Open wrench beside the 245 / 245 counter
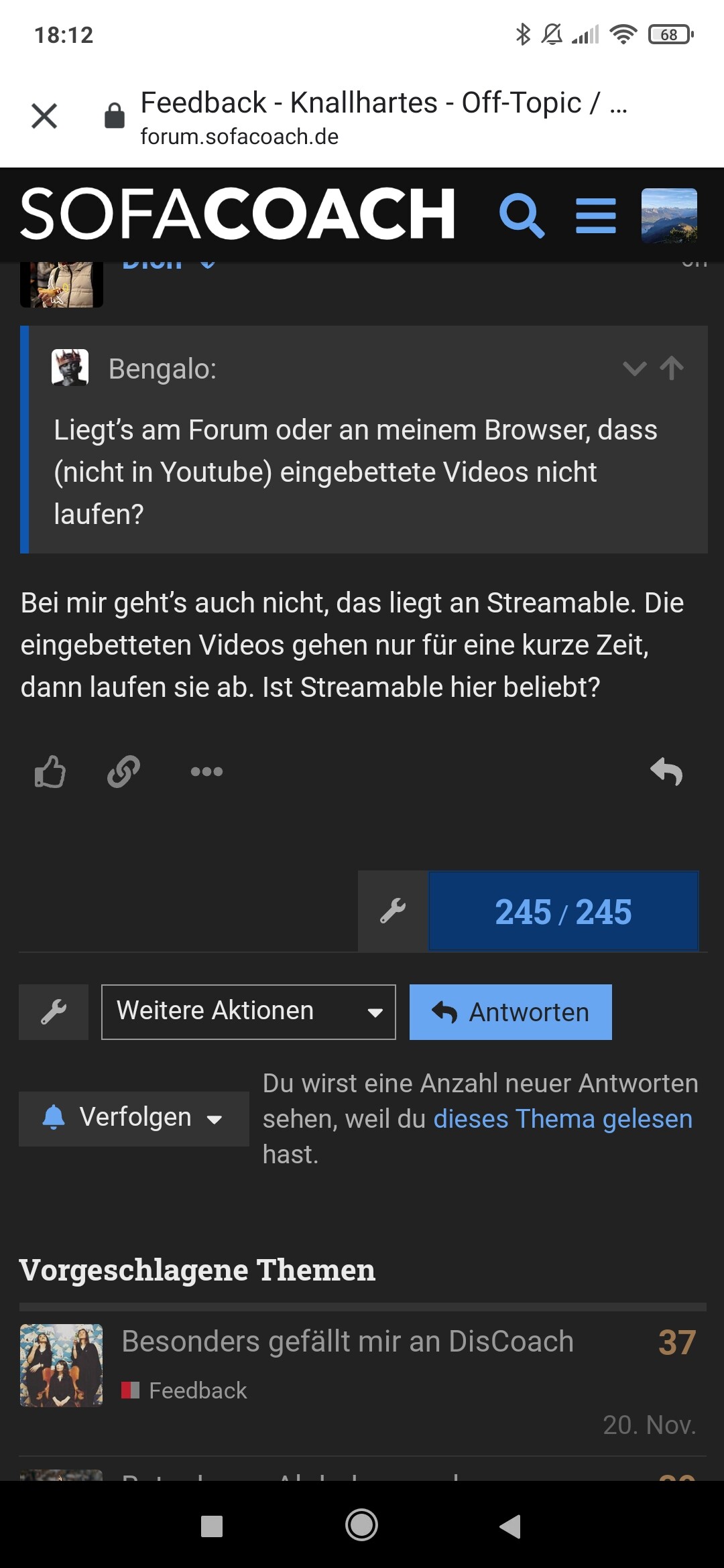724x1568 pixels. tap(393, 911)
